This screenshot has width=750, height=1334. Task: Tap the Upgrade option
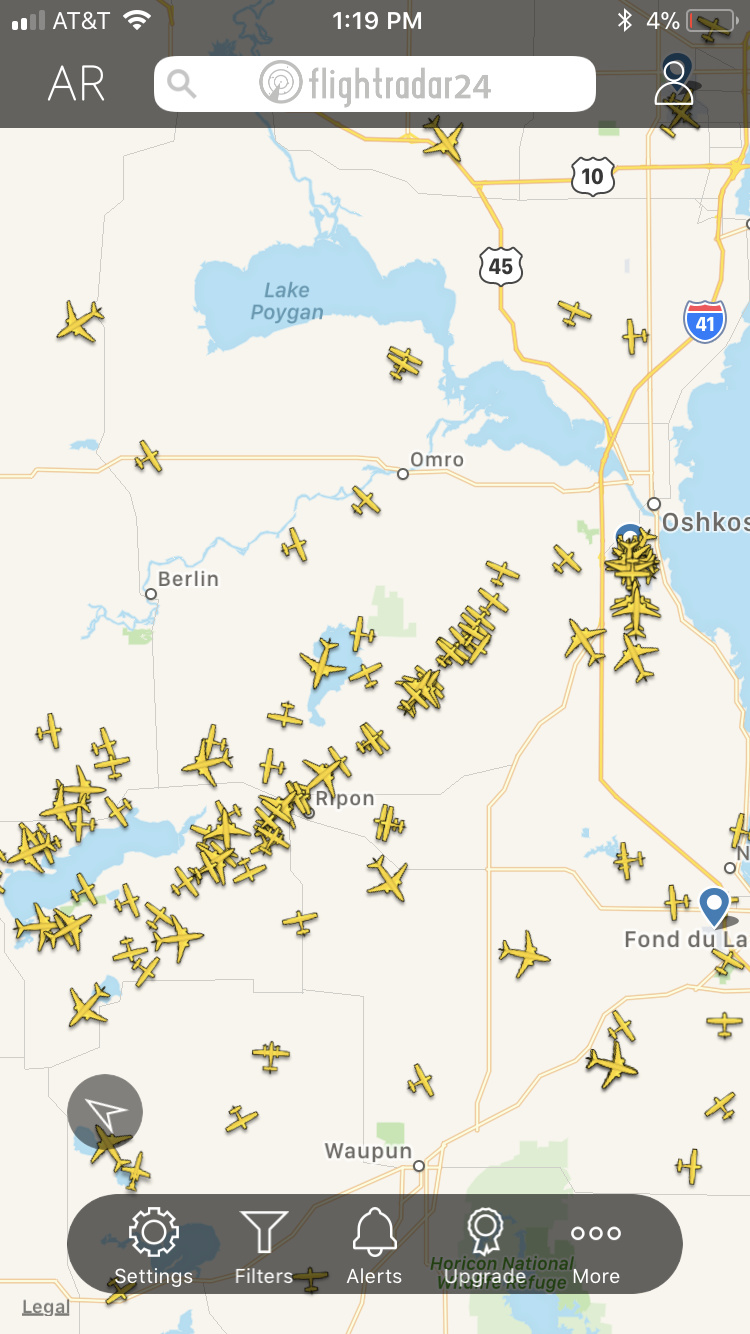coord(485,1246)
